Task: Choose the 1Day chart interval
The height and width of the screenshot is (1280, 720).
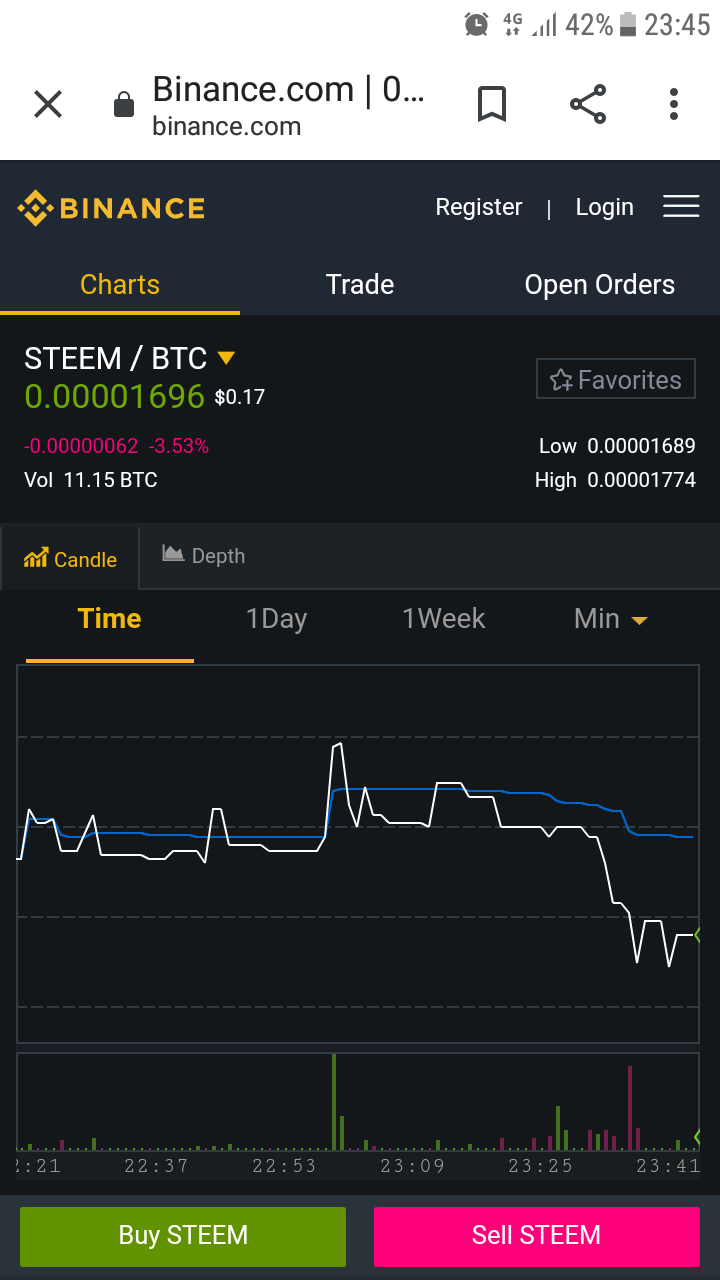Action: pyautogui.click(x=276, y=619)
